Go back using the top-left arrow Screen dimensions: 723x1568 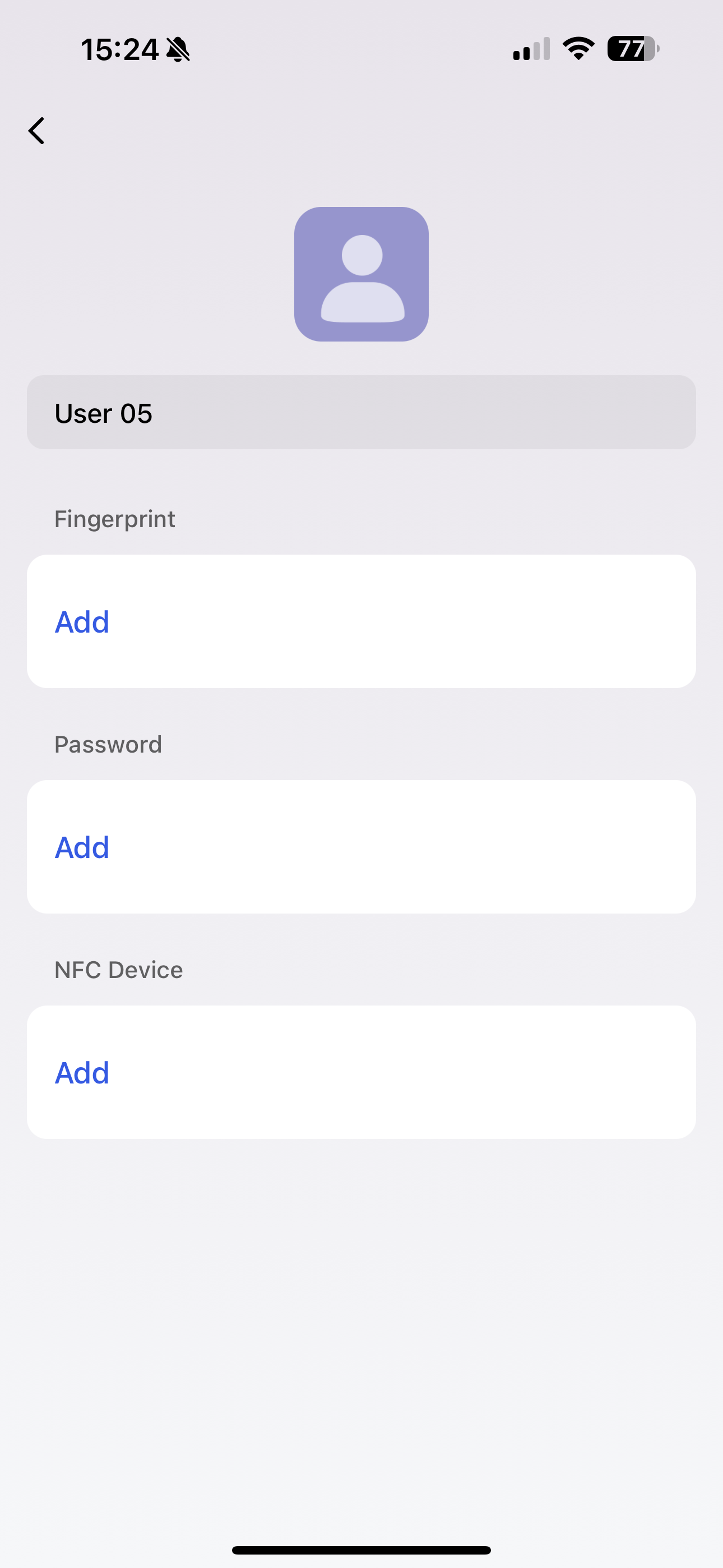pos(36,131)
